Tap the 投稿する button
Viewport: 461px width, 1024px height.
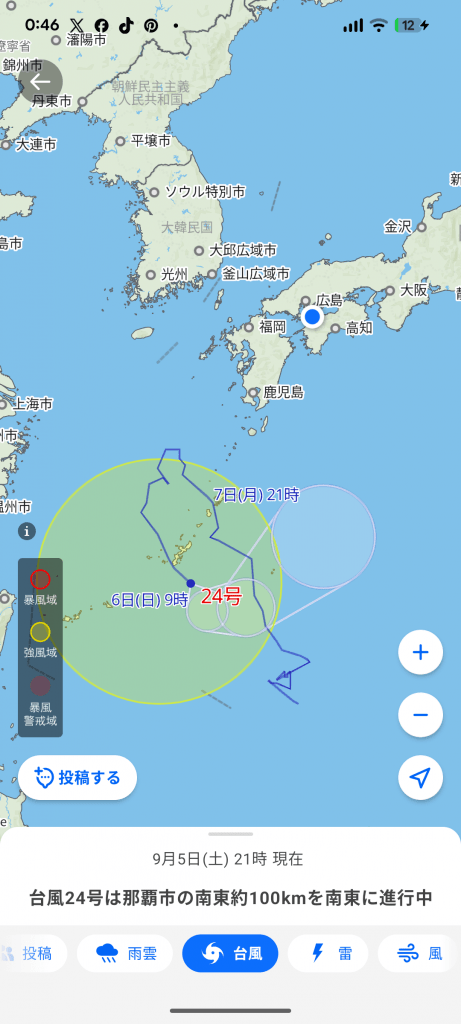[x=78, y=778]
